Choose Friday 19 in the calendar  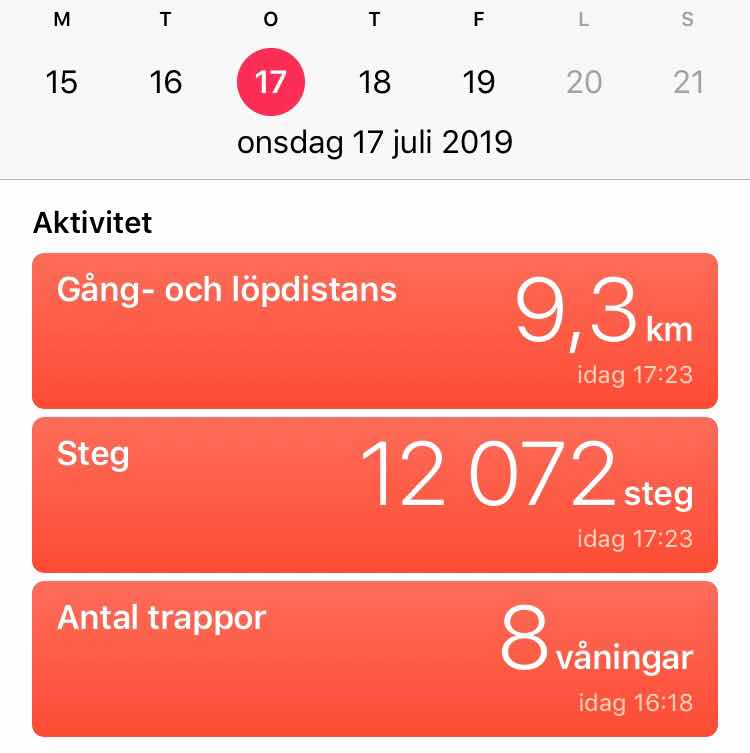click(x=479, y=81)
